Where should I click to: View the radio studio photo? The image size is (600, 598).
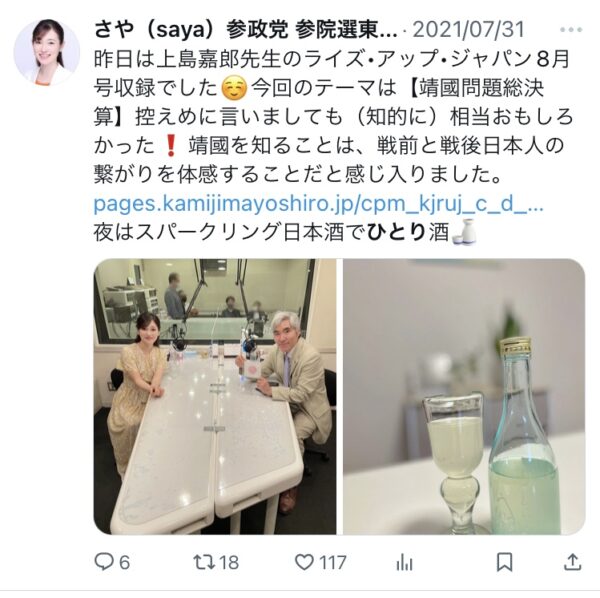pyautogui.click(x=214, y=396)
